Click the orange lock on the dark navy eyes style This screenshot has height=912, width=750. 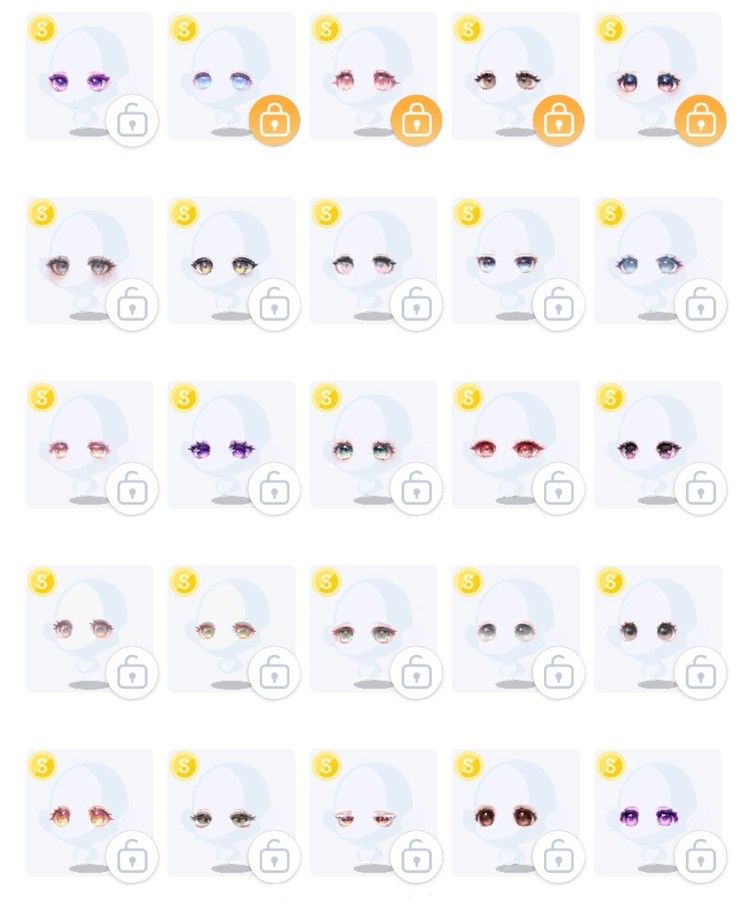point(698,119)
